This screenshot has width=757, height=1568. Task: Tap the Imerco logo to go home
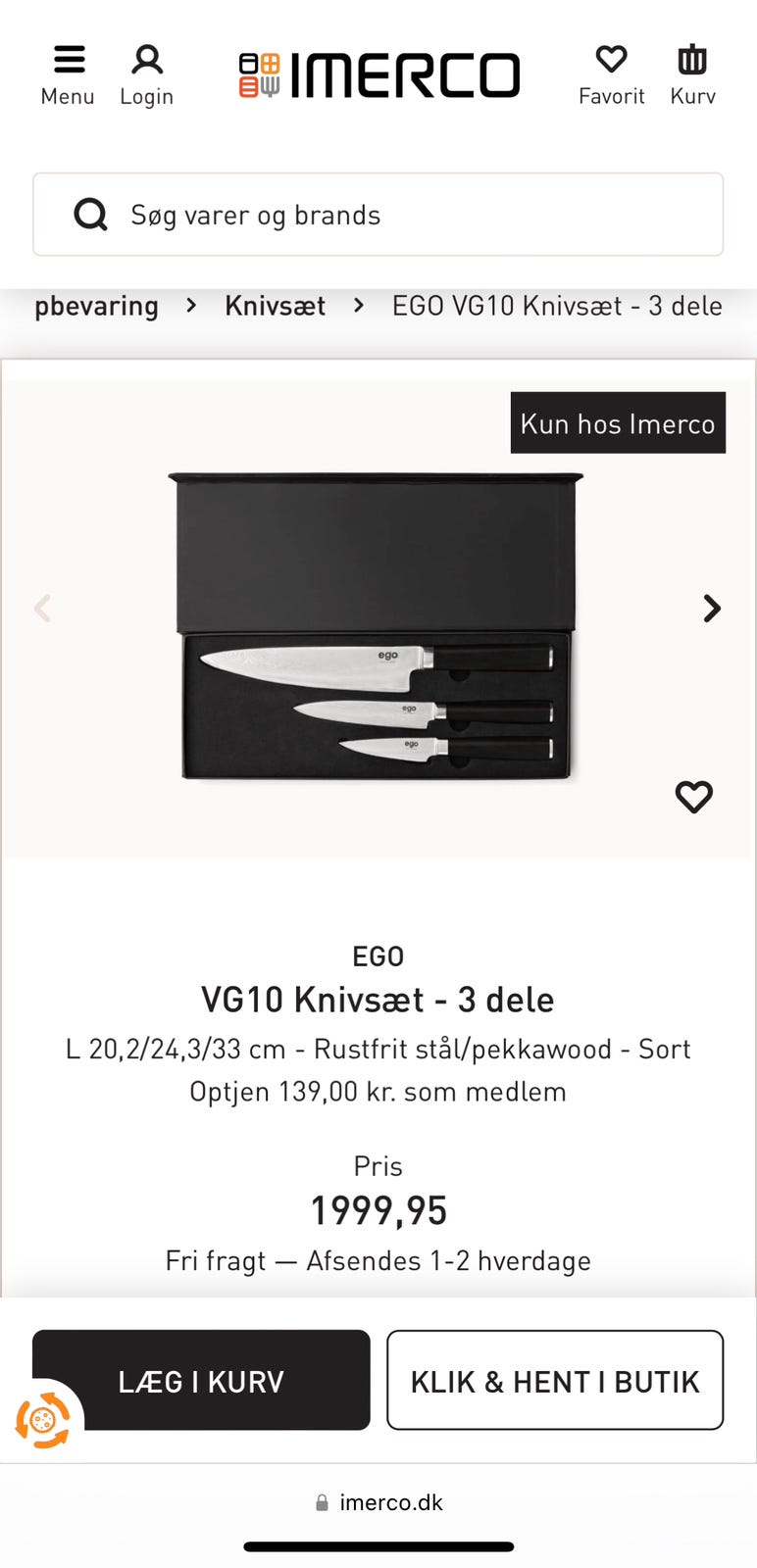(x=379, y=75)
